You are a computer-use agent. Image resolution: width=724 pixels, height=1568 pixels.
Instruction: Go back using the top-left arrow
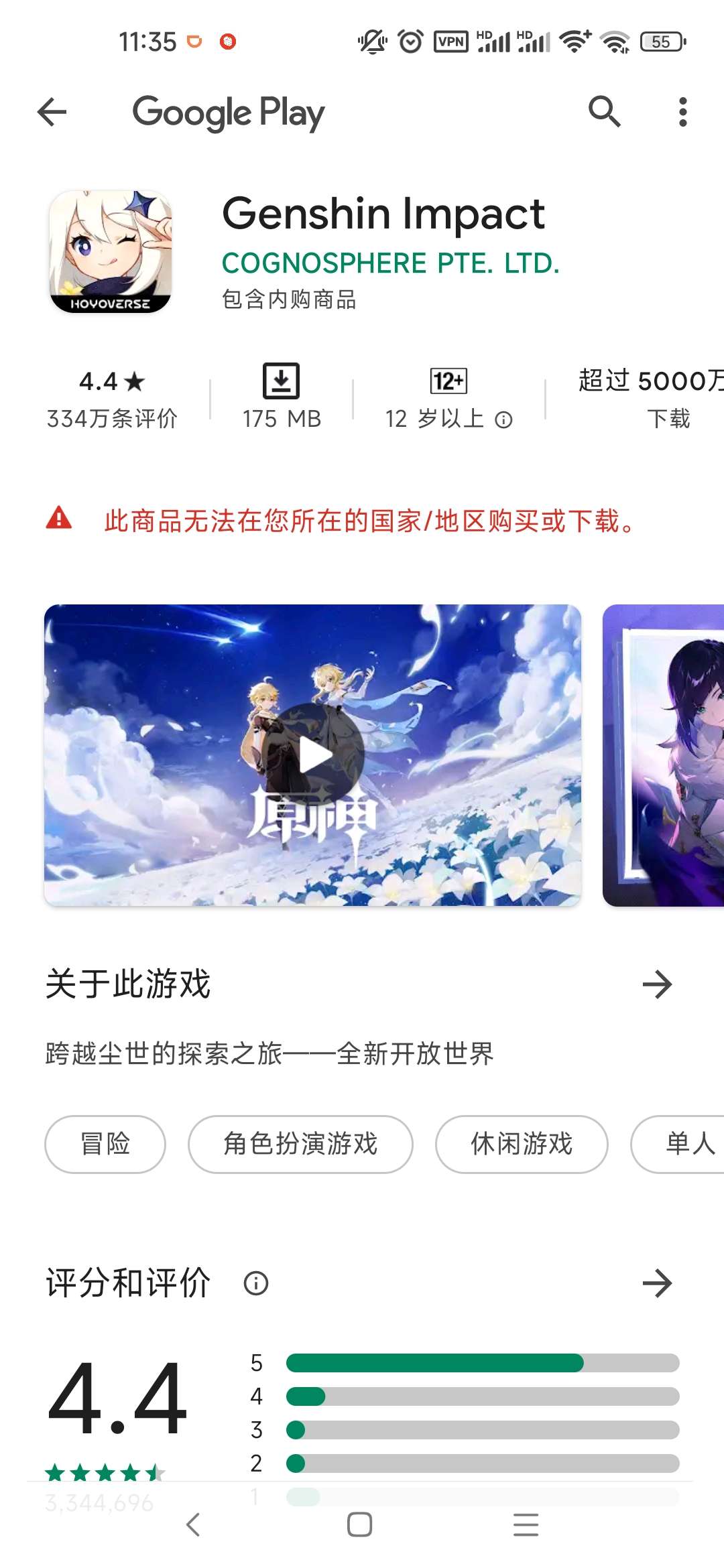[x=52, y=111]
